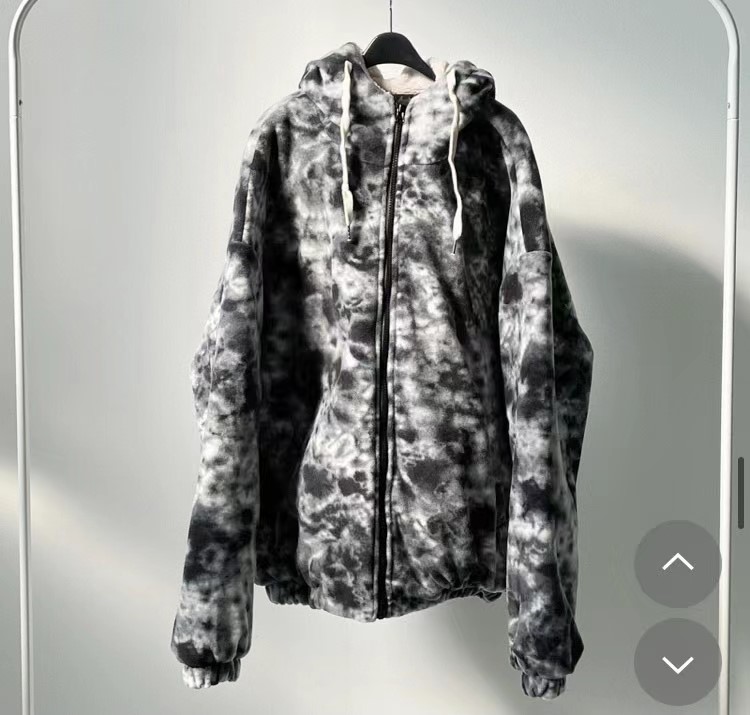Tap the down arrow to jump to bottom
Viewport: 750px width, 715px height.
point(677,662)
